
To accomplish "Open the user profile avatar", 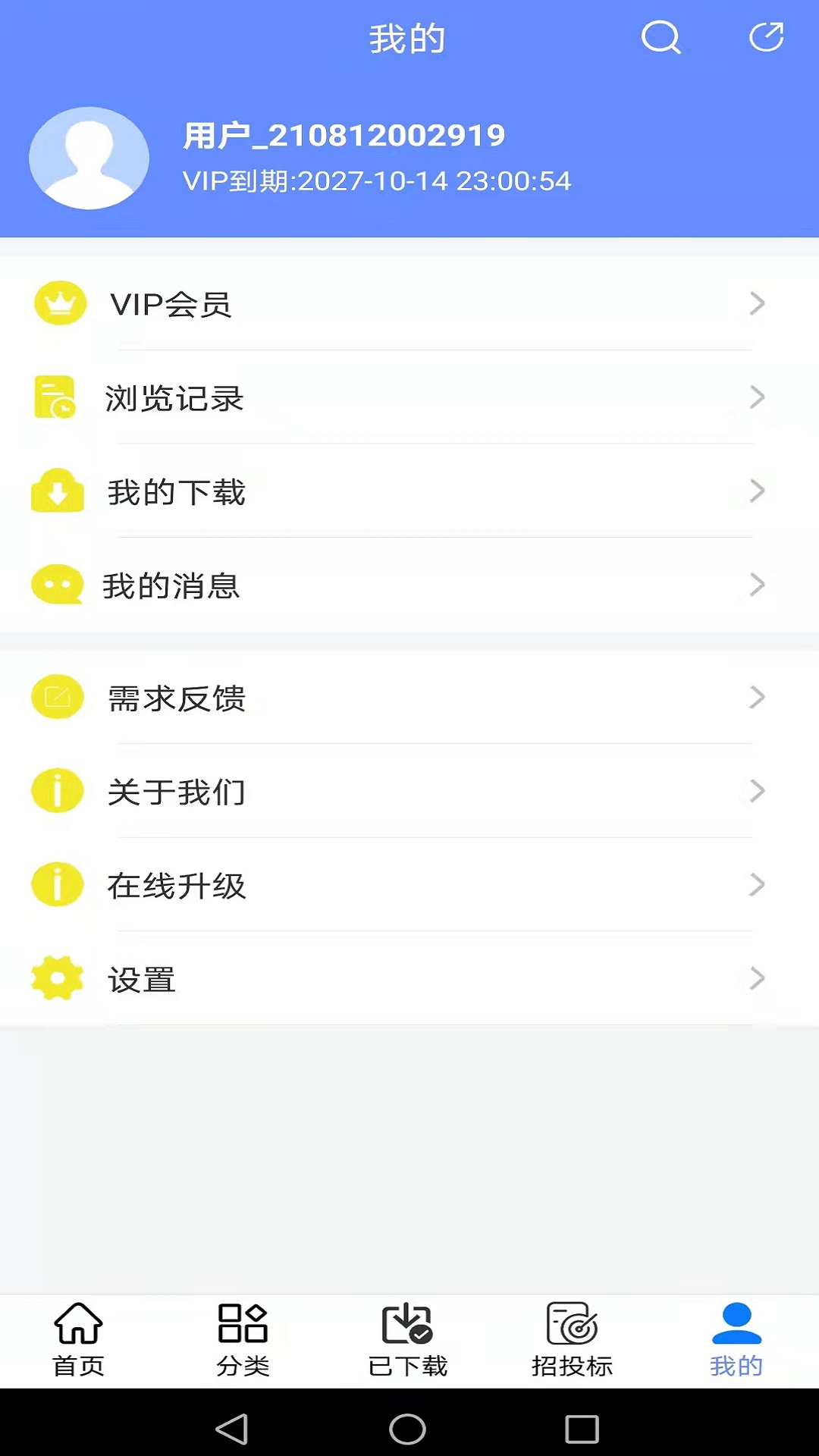I will (x=89, y=158).
